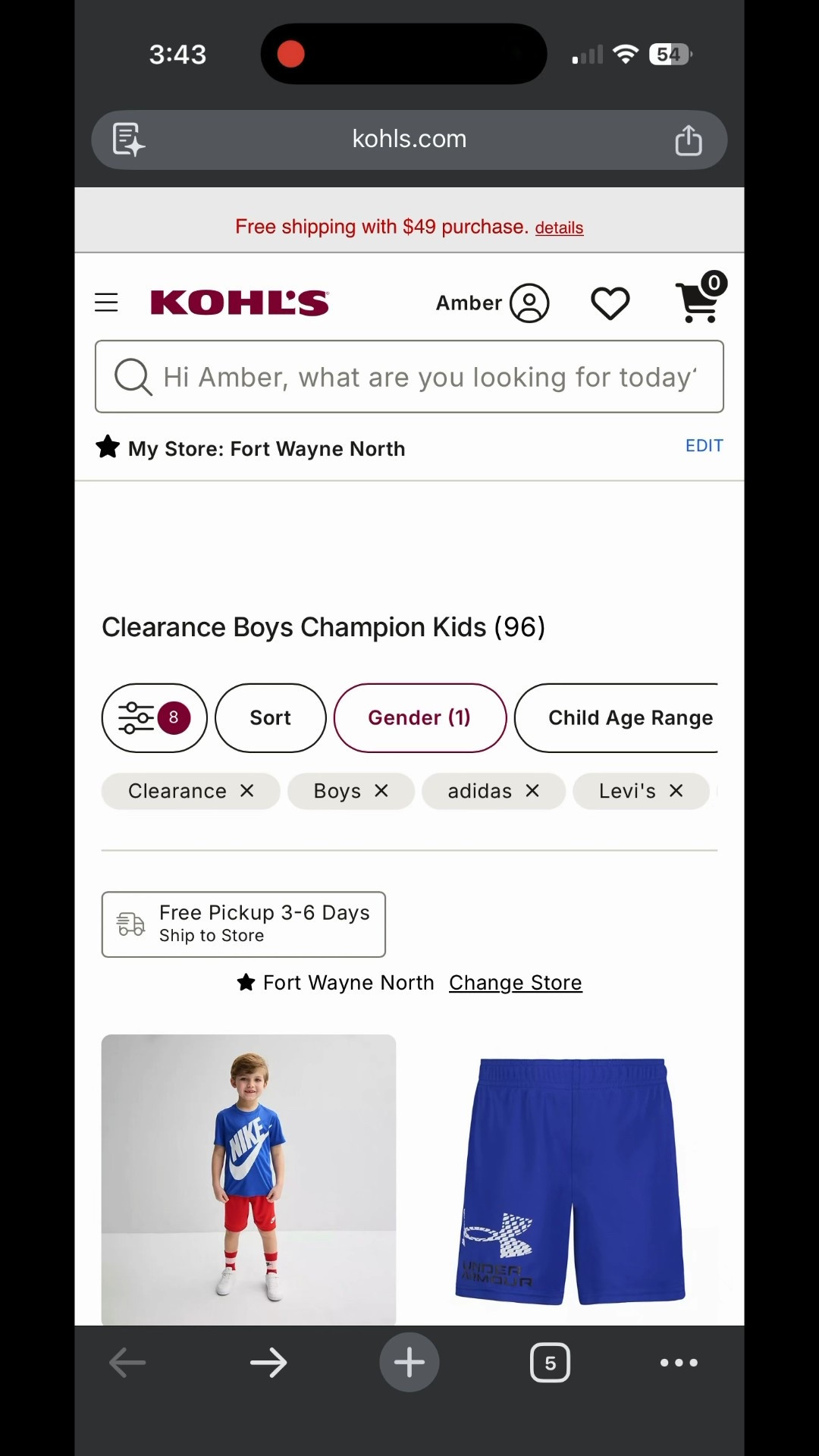Open shipping details link
The height and width of the screenshot is (1456, 819).
pos(559,227)
